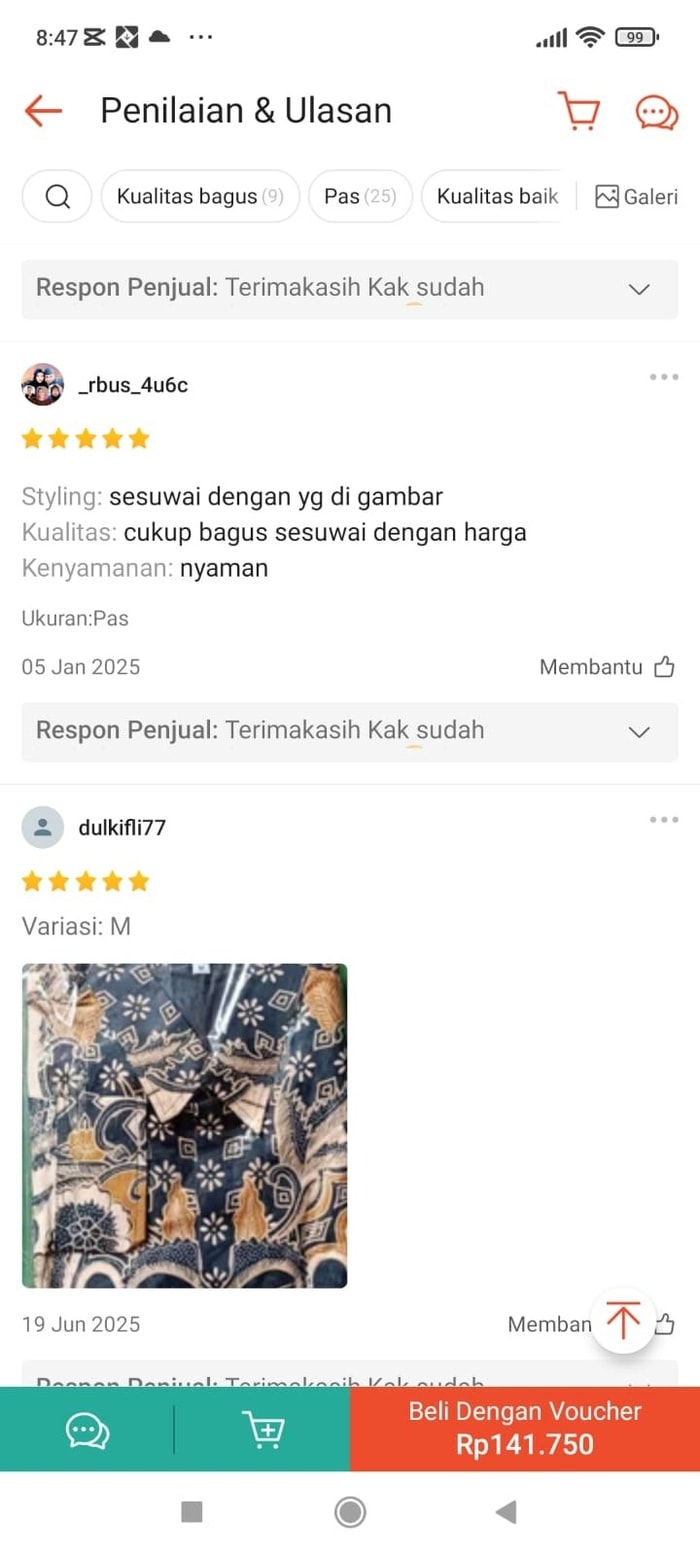Open the Galeri view
Image resolution: width=700 pixels, height=1556 pixels.
coord(636,197)
